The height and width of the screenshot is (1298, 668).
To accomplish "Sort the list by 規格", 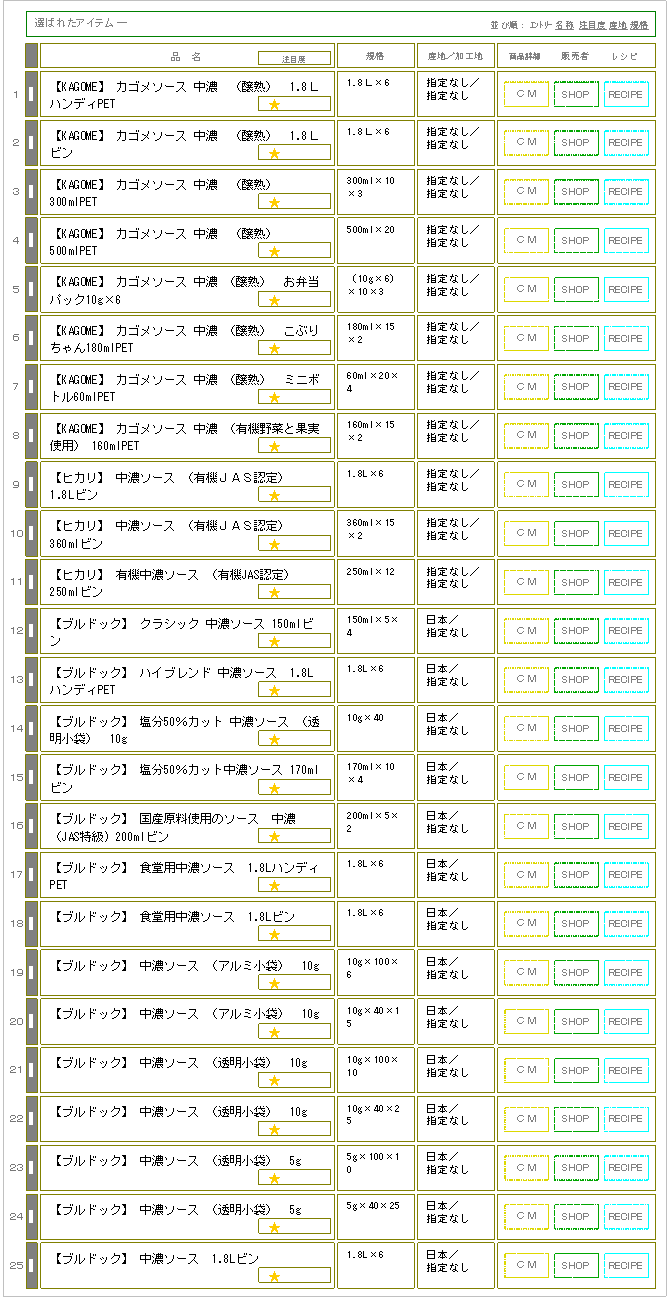I will pyautogui.click(x=639, y=24).
